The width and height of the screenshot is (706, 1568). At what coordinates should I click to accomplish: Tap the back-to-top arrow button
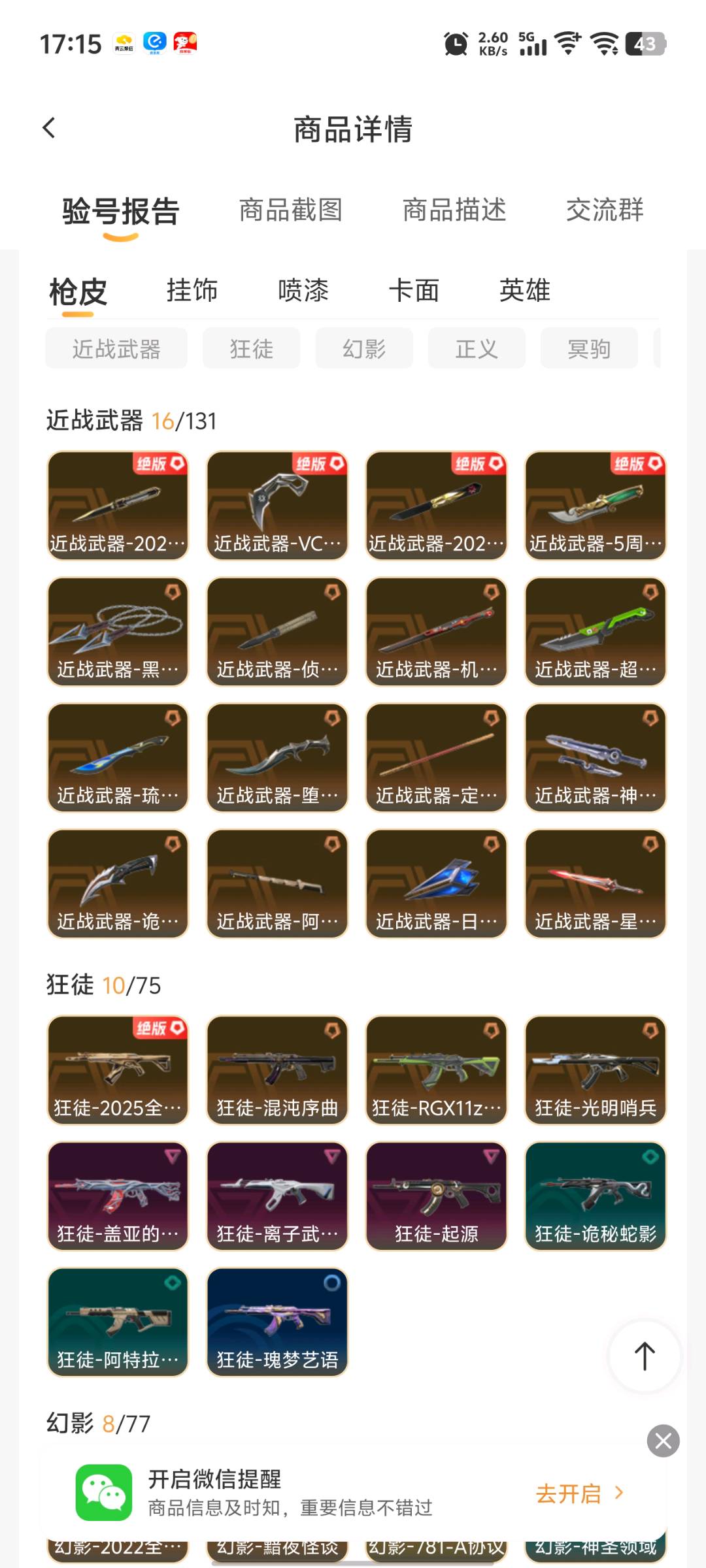pos(645,1356)
